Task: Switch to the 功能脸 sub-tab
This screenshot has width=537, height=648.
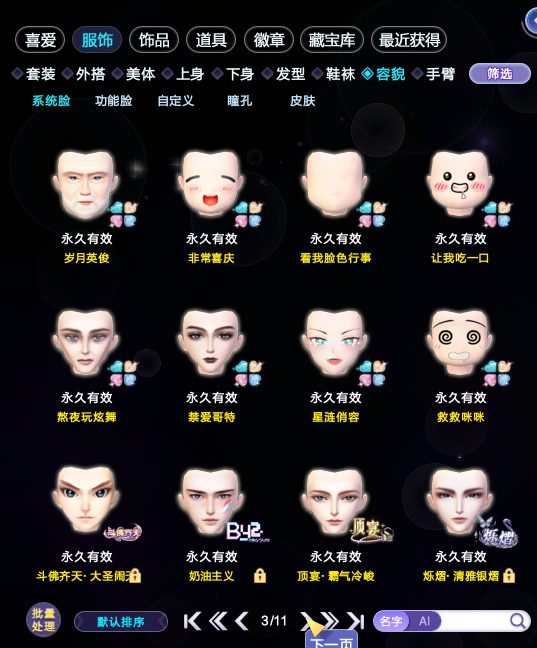Action: point(113,100)
